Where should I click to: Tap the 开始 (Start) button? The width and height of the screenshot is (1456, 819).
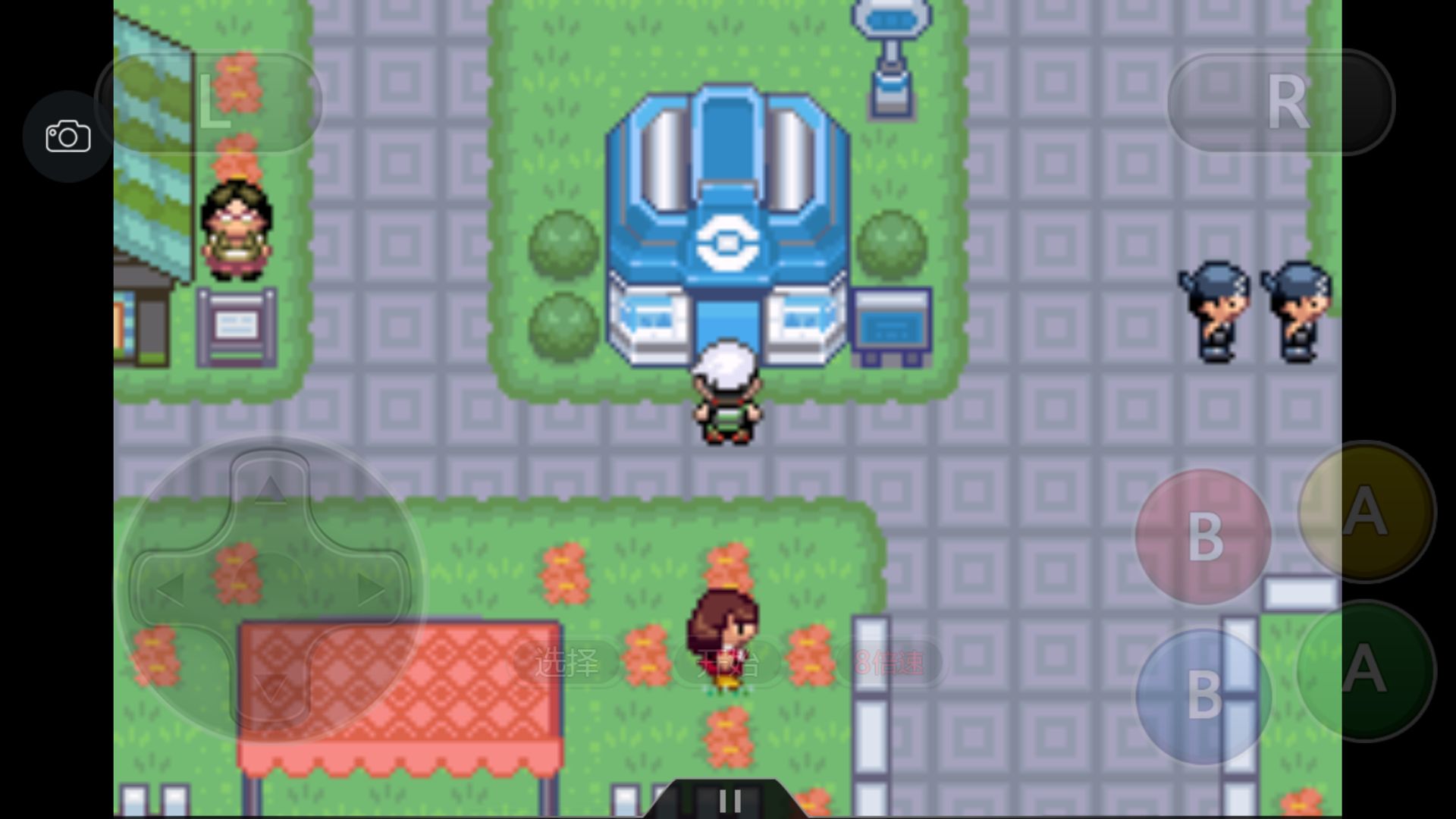point(728,663)
